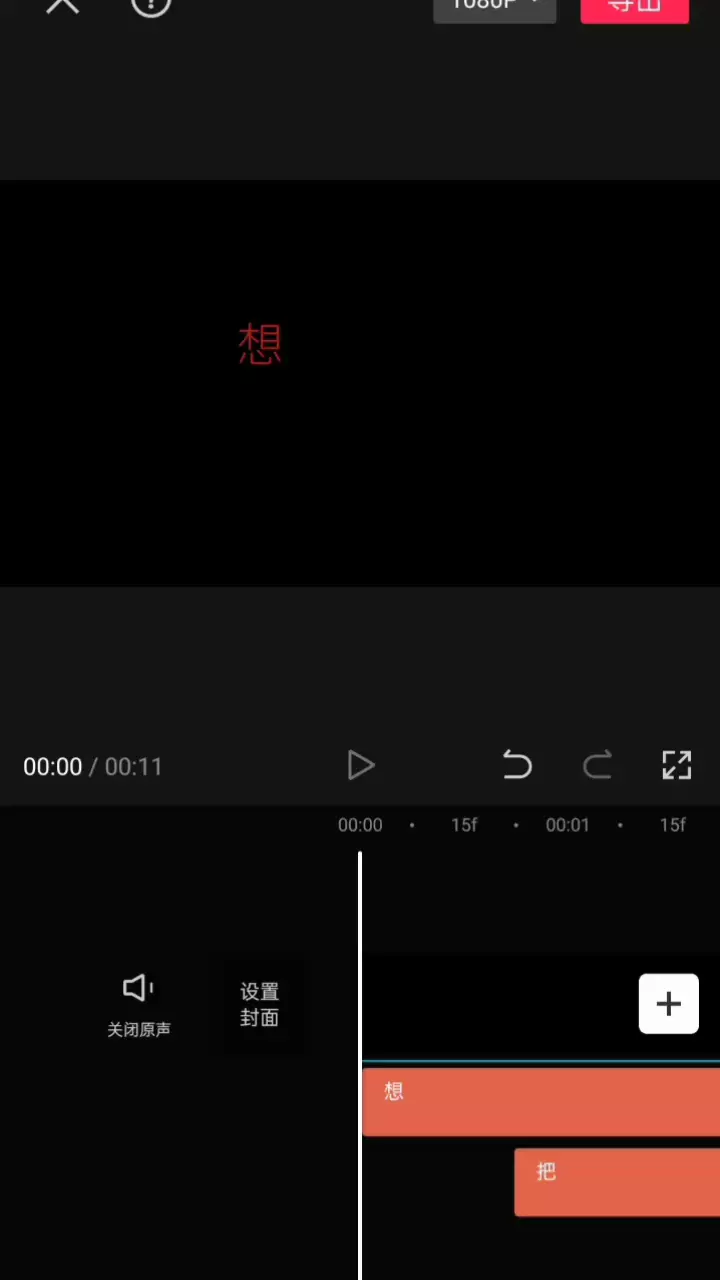
Task: Open 设置封面 to set cover
Action: pyautogui.click(x=259, y=1005)
